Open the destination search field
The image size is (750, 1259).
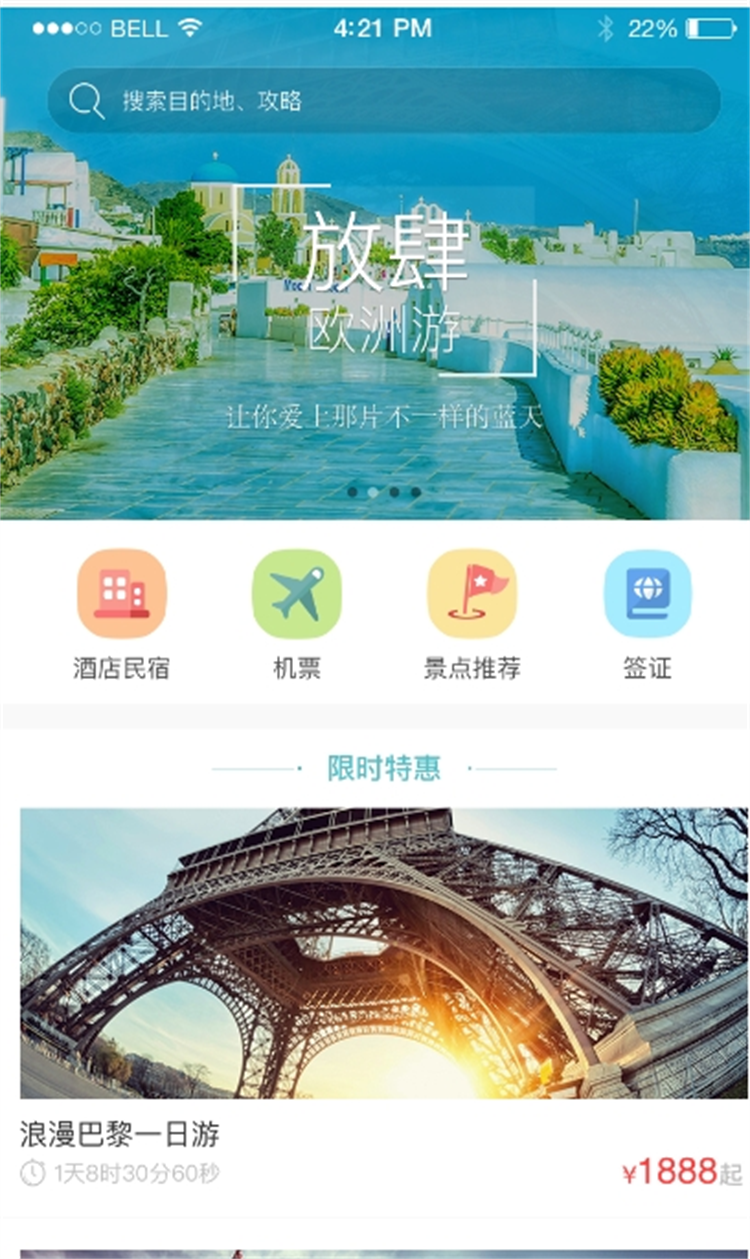coord(384,101)
